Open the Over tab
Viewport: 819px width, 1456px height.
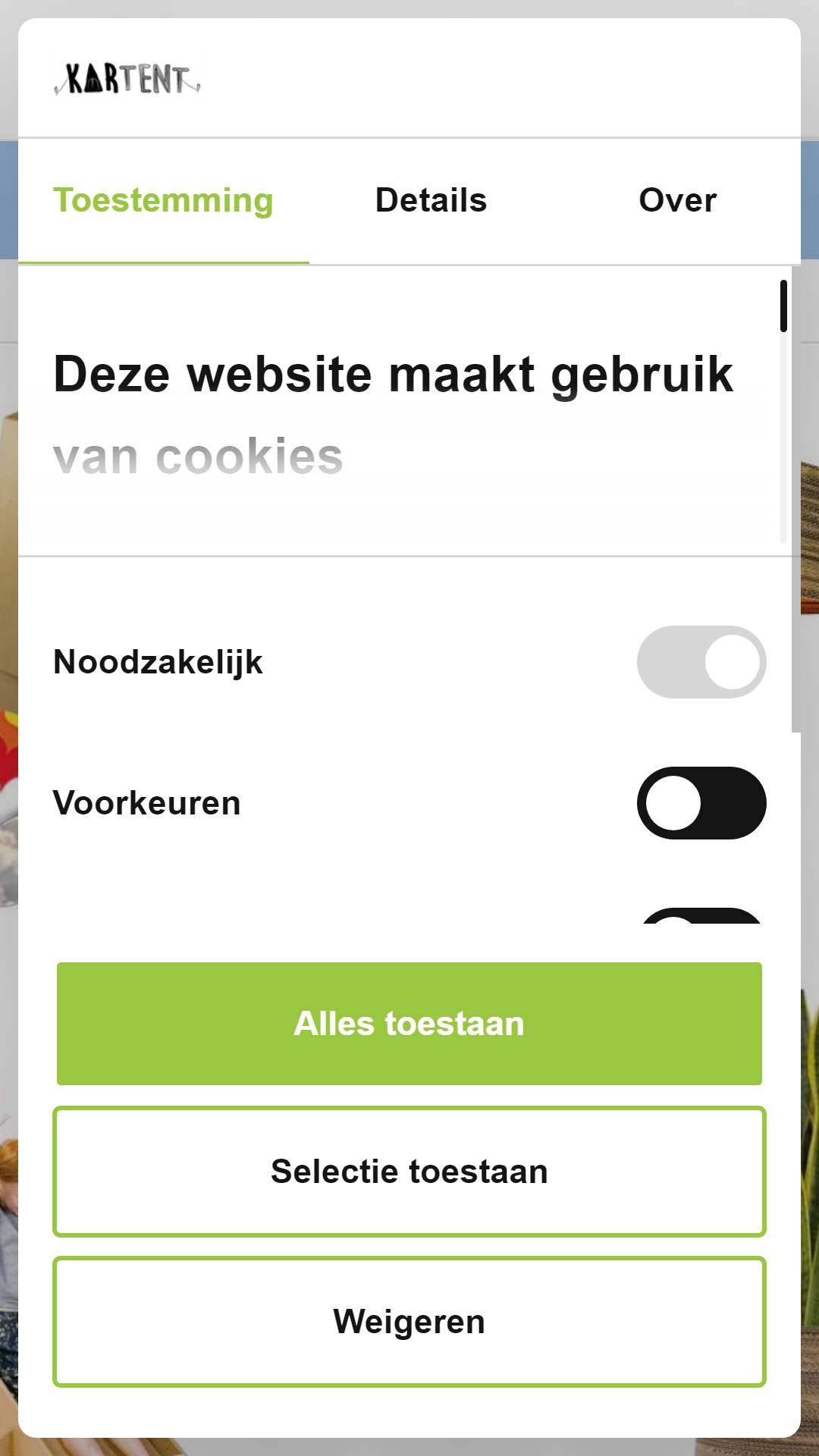pos(677,201)
